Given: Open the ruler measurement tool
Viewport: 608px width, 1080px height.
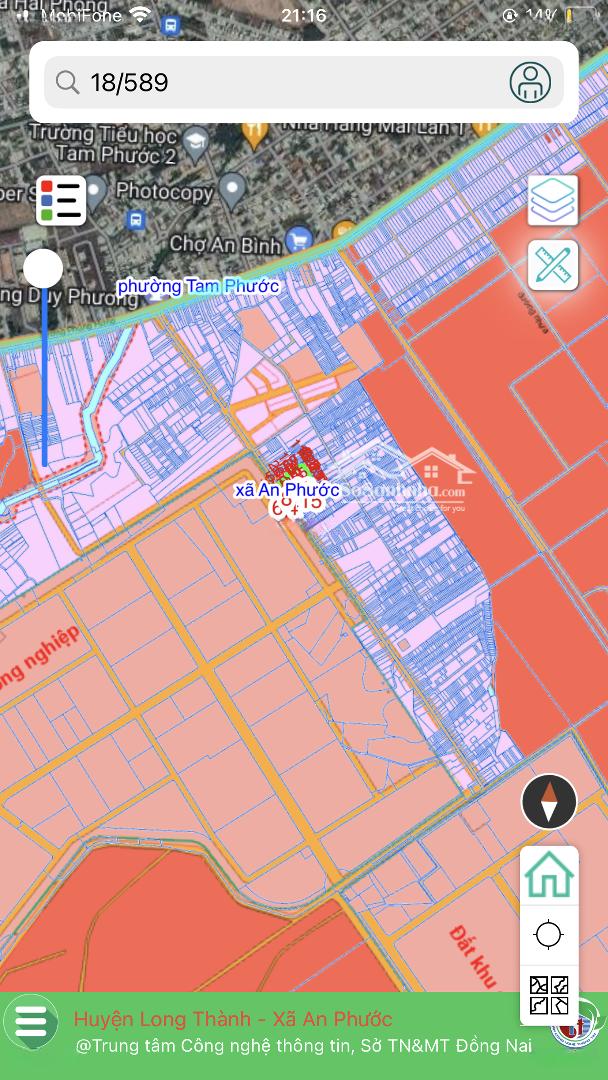Looking at the screenshot, I should click(x=553, y=264).
